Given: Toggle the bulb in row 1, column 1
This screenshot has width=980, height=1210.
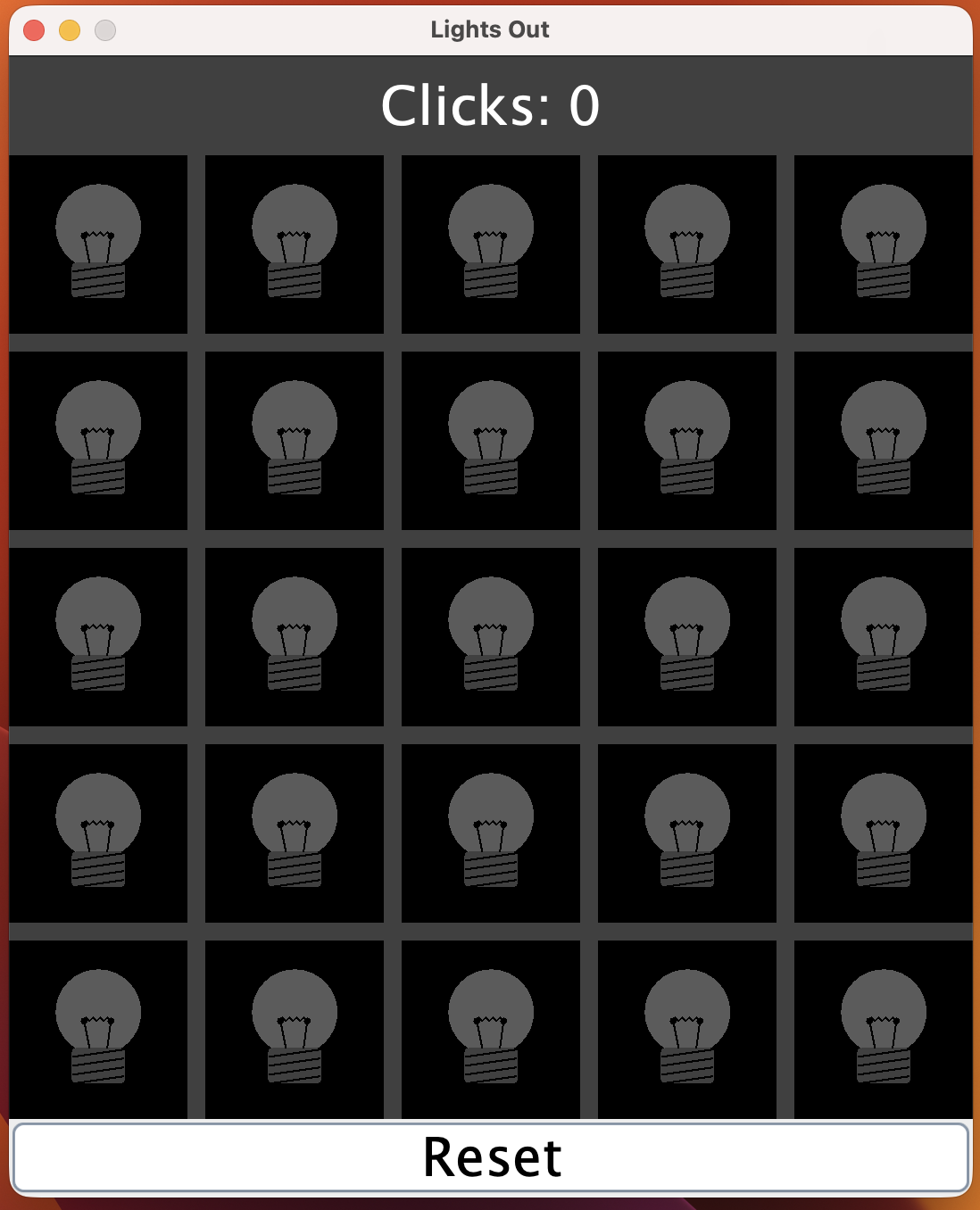Looking at the screenshot, I should click(98, 244).
